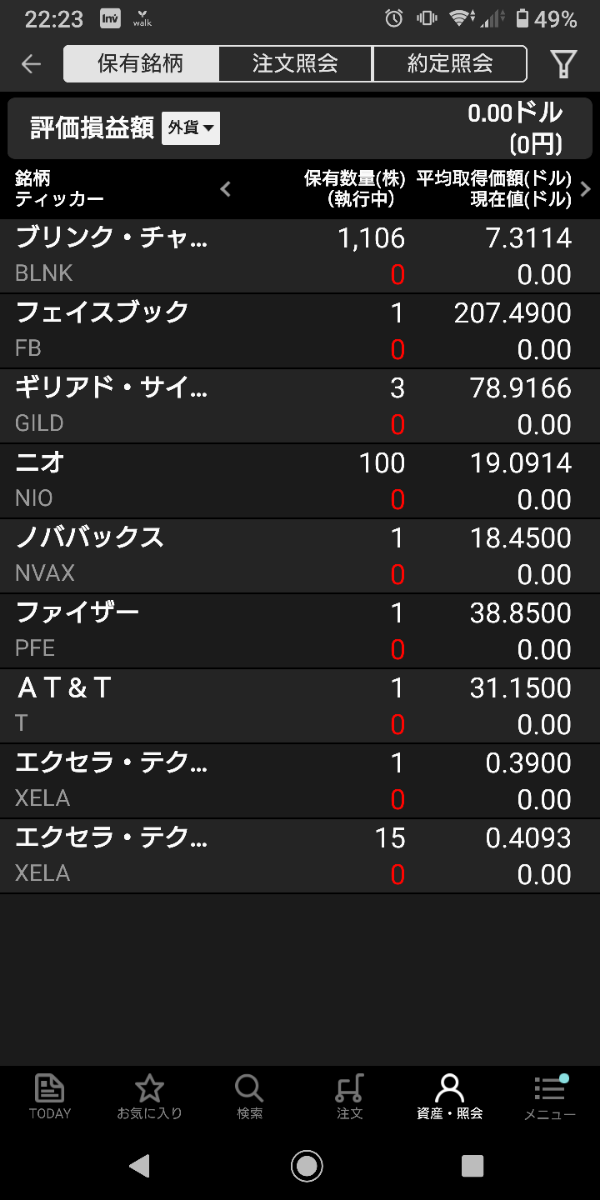The height and width of the screenshot is (1200, 600).
Task: Open the BLNK holding row
Action: 300,255
